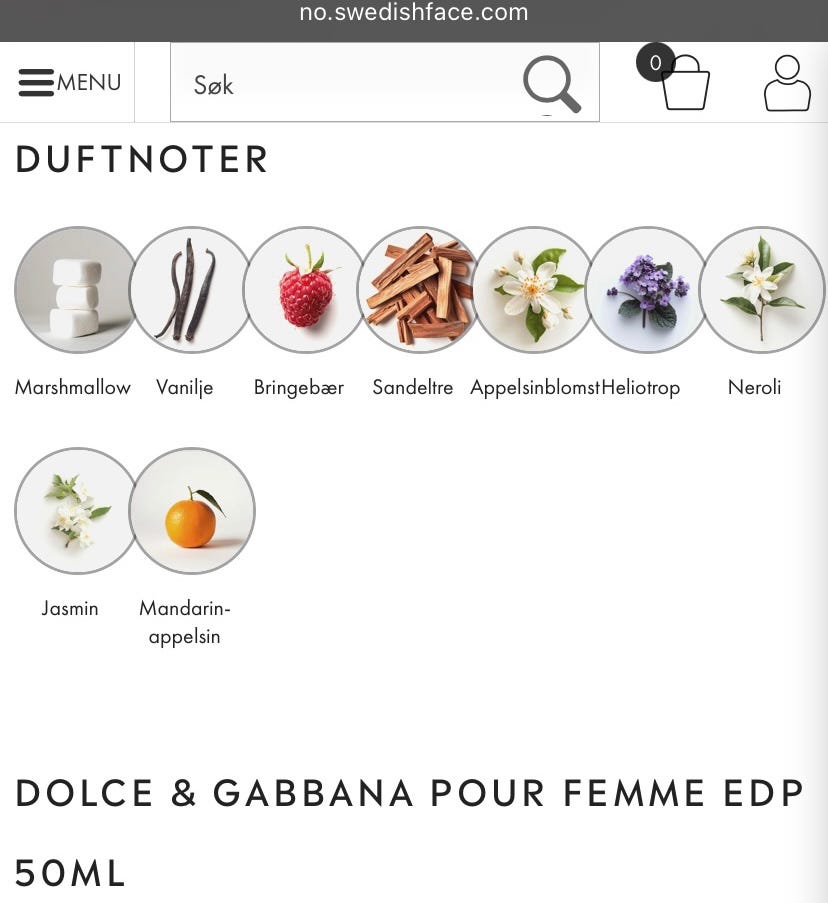Select the Appelsinblomst blossom note image
Viewport: 828px width, 903px height.
(533, 290)
